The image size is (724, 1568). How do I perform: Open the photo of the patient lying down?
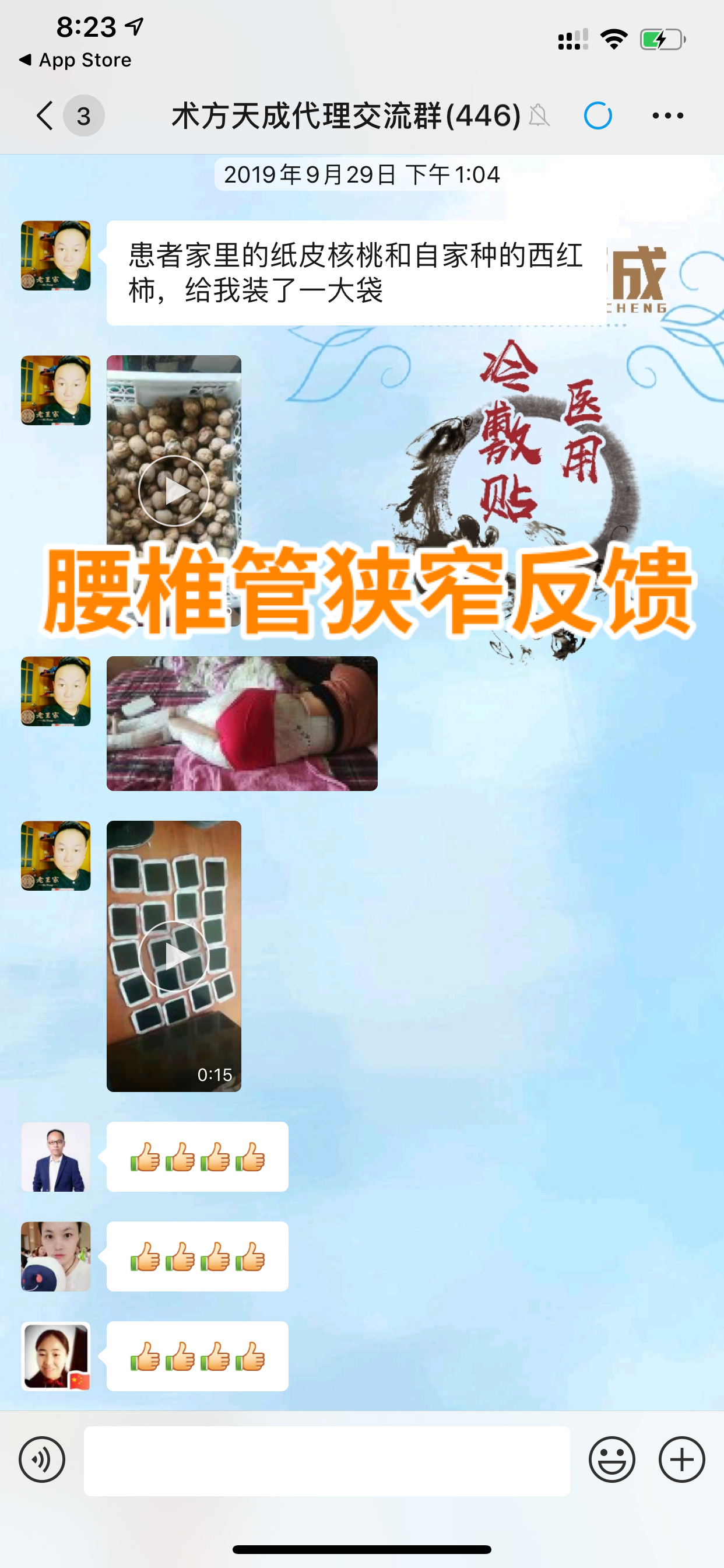241,723
